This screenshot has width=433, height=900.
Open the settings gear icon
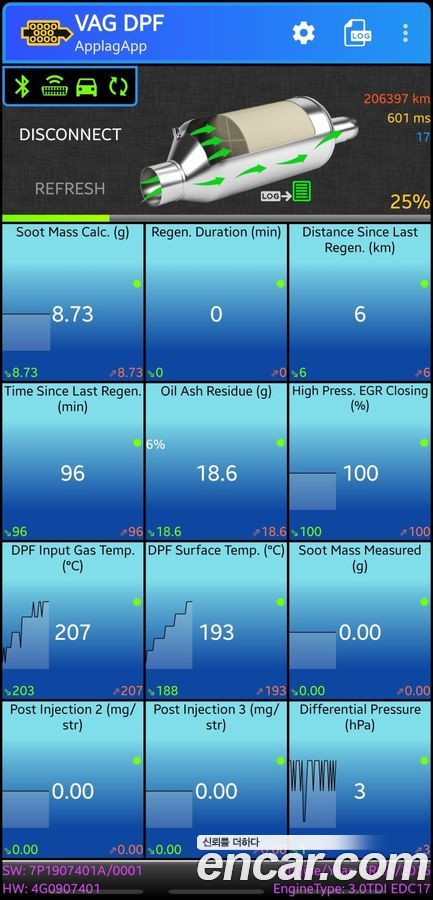click(303, 33)
